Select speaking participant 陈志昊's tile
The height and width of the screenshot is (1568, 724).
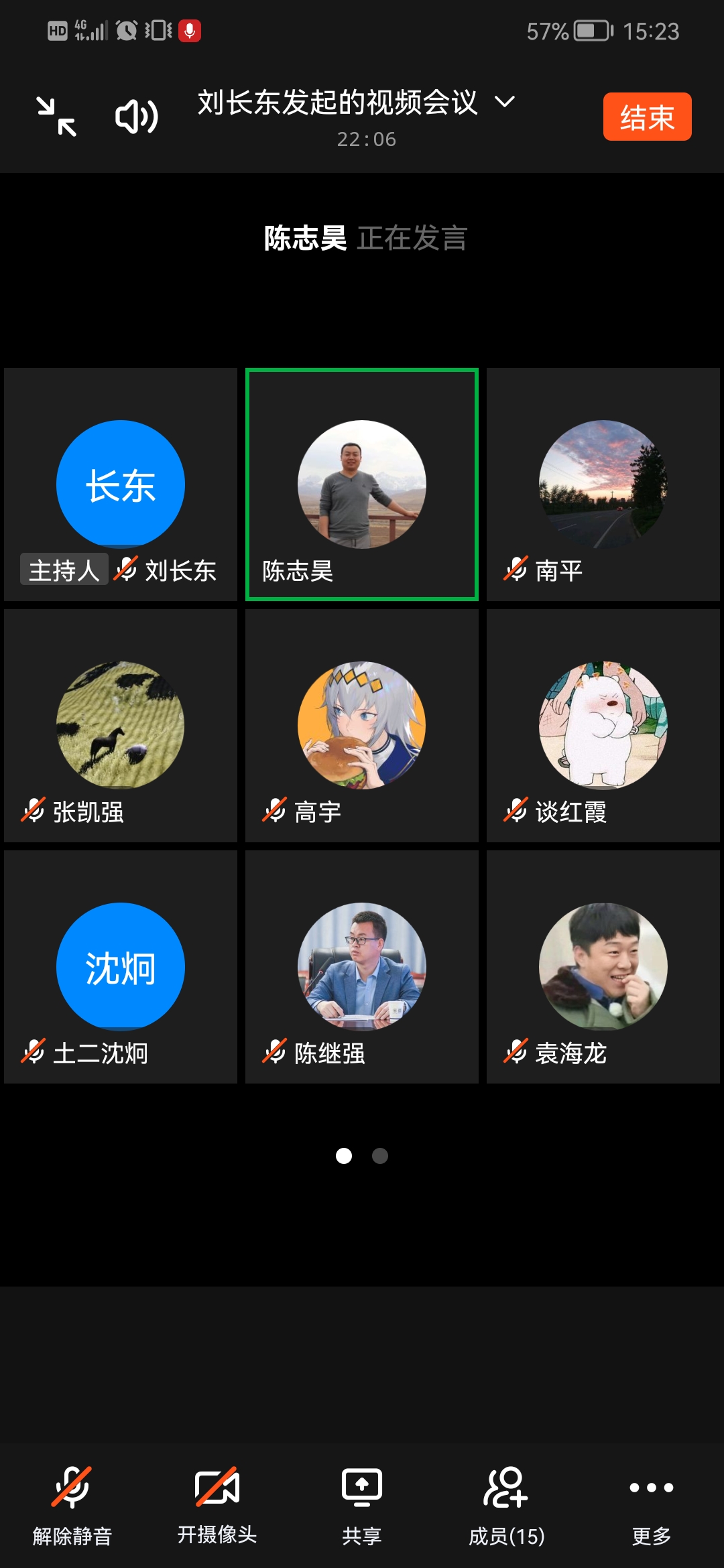pos(362,484)
